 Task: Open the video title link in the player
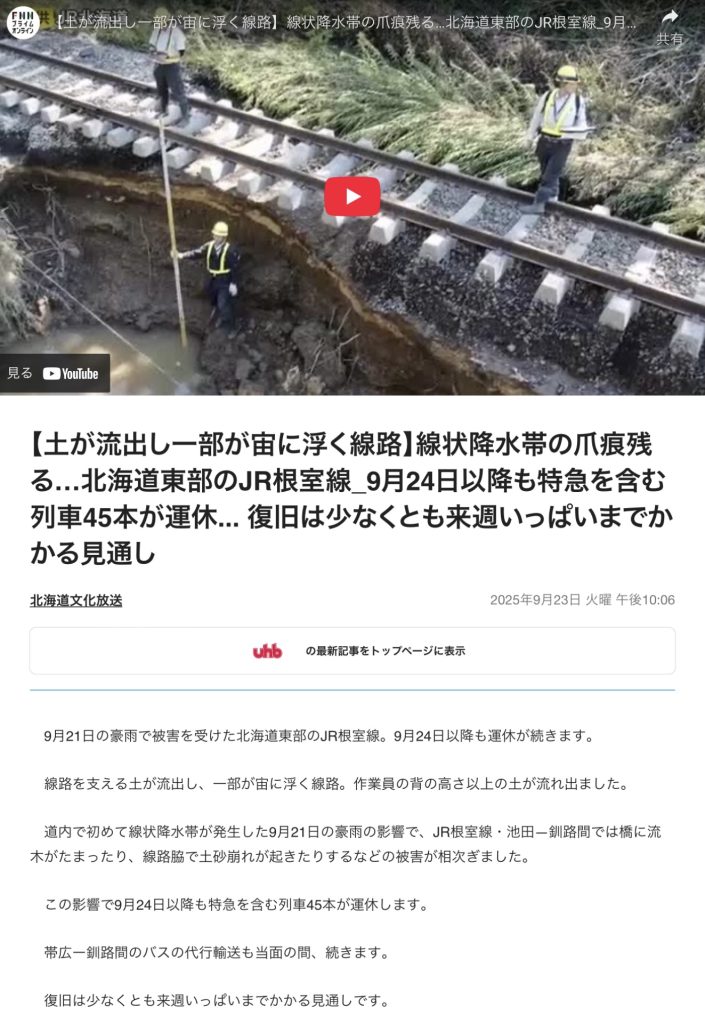[345, 21]
